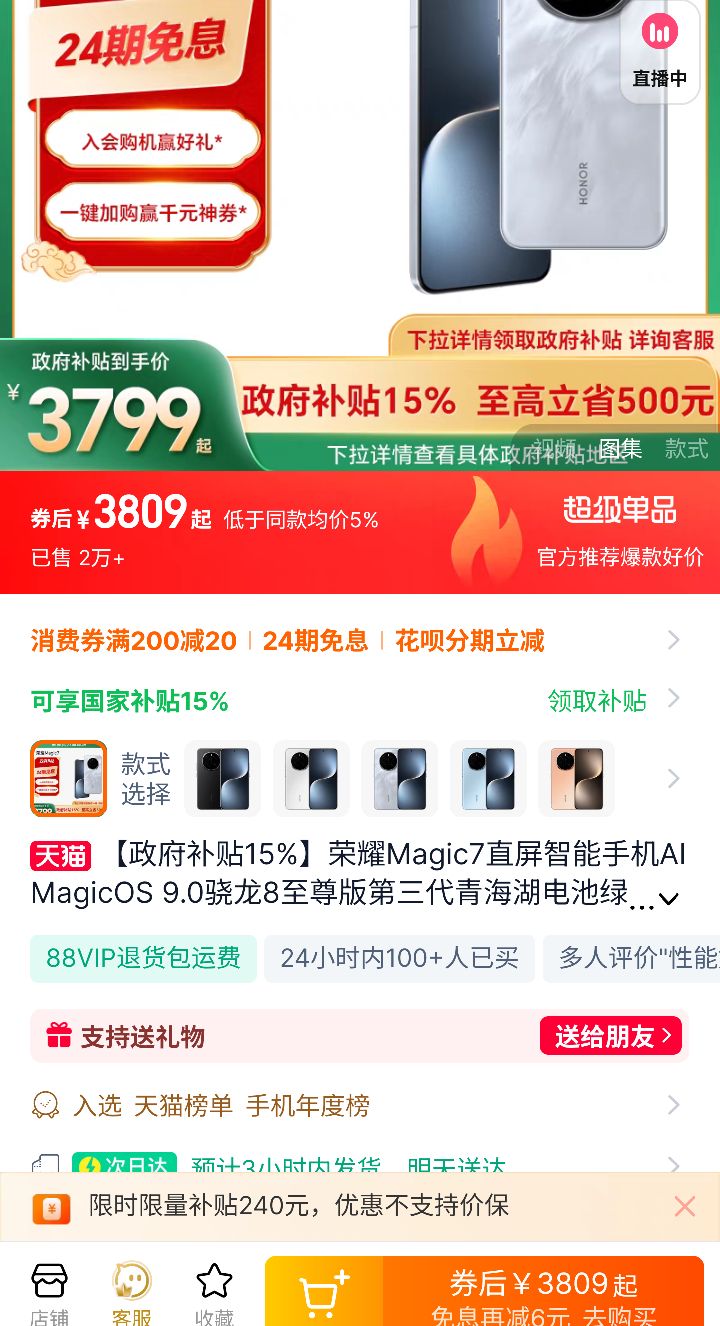
Task: Choose the light blue phone style thumbnail
Action: (488, 779)
